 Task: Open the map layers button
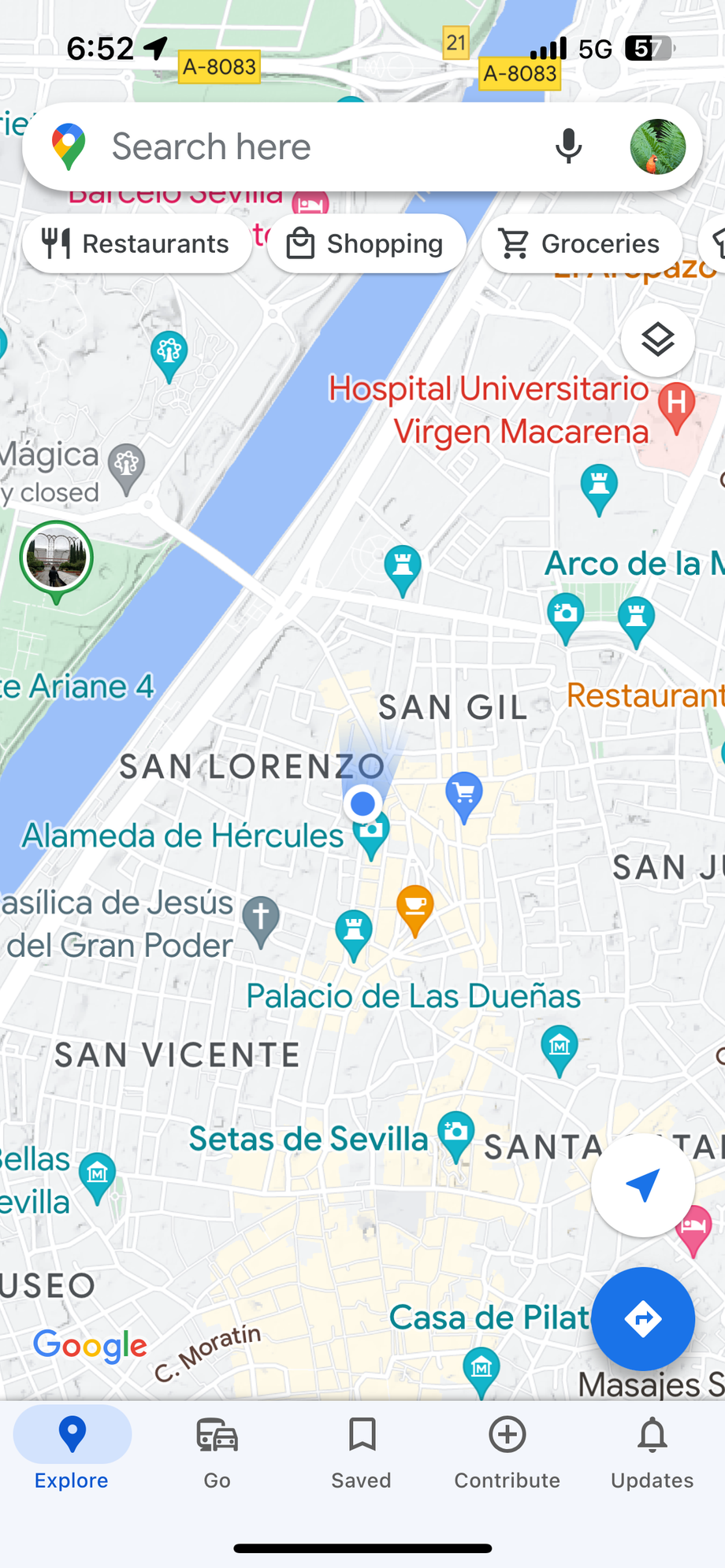pyautogui.click(x=657, y=340)
